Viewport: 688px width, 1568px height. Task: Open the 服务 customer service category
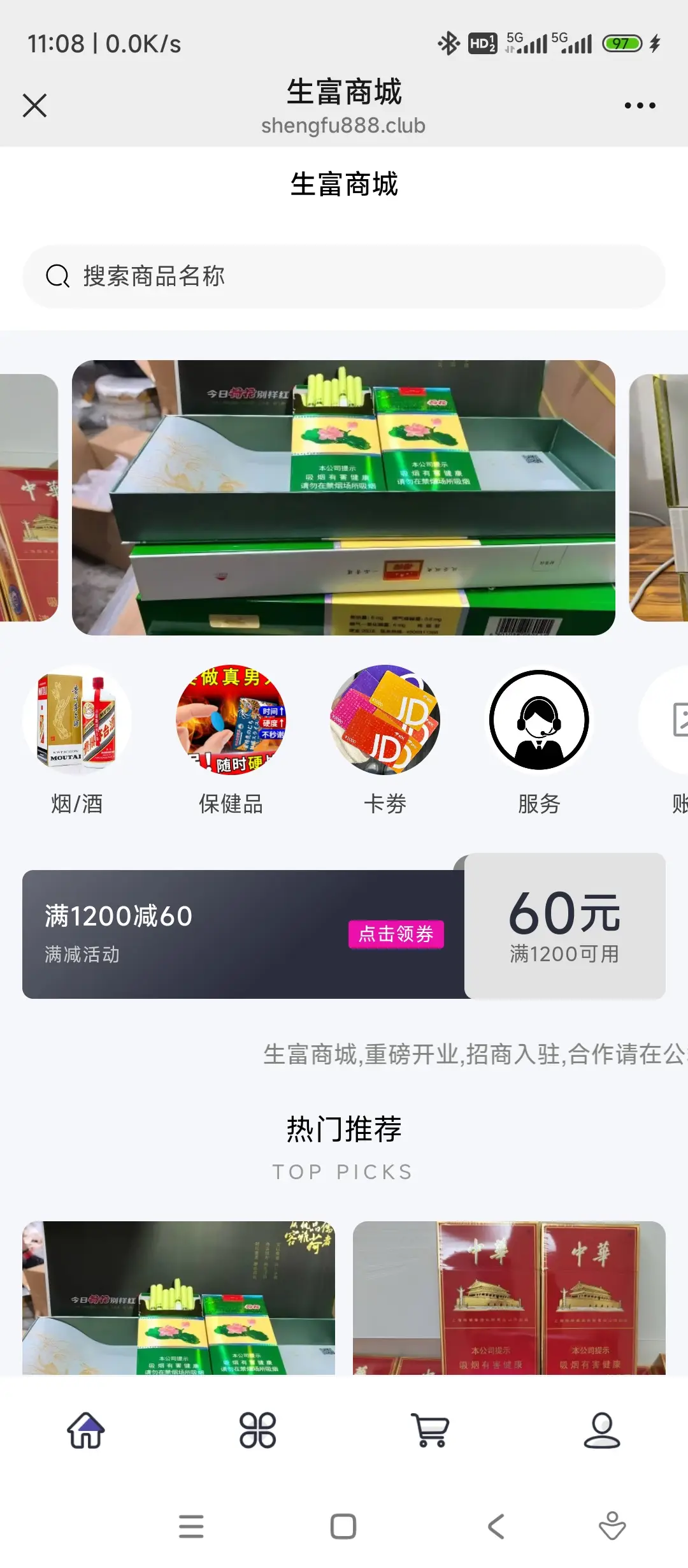click(539, 720)
